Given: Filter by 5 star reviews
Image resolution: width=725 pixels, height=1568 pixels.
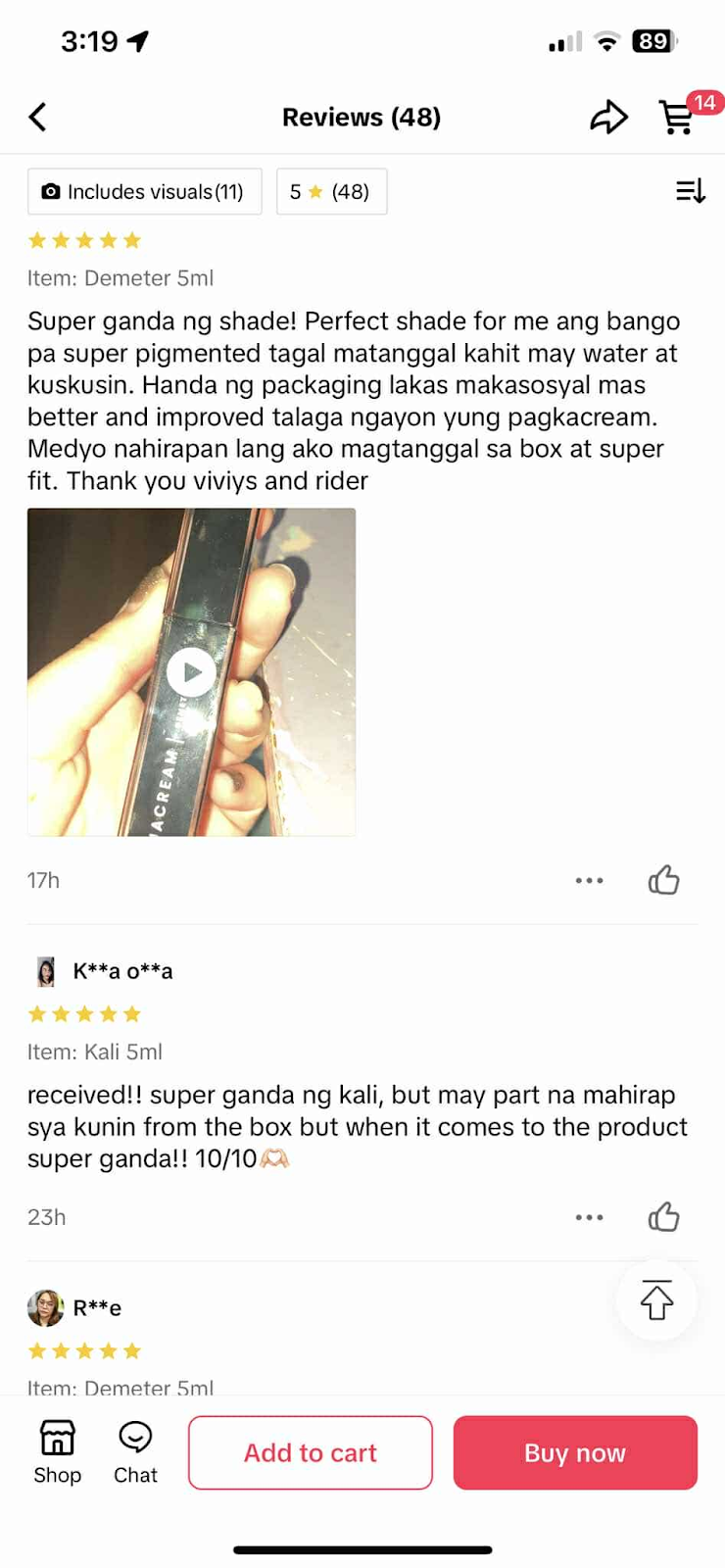Looking at the screenshot, I should [x=331, y=191].
